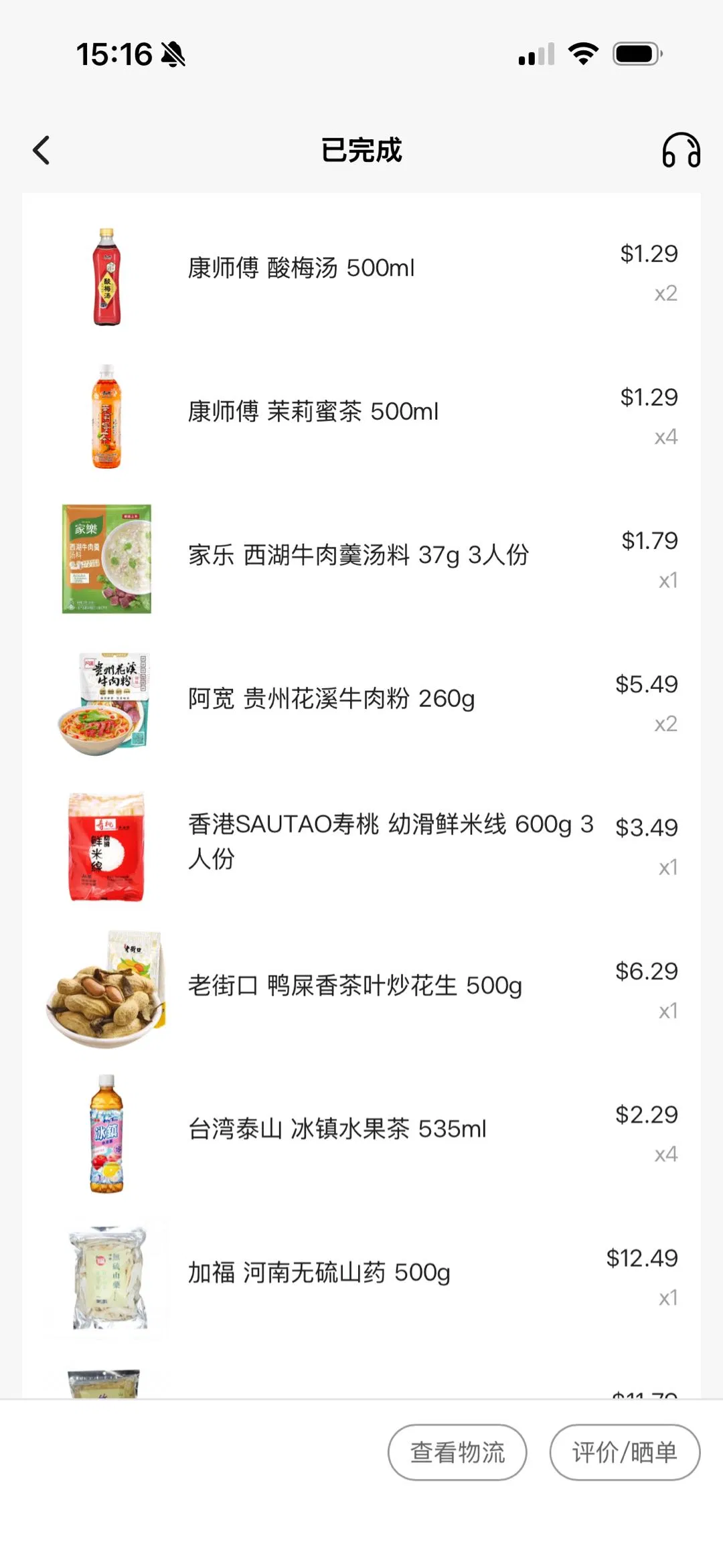Tap the 查看物流 button

457,1452
